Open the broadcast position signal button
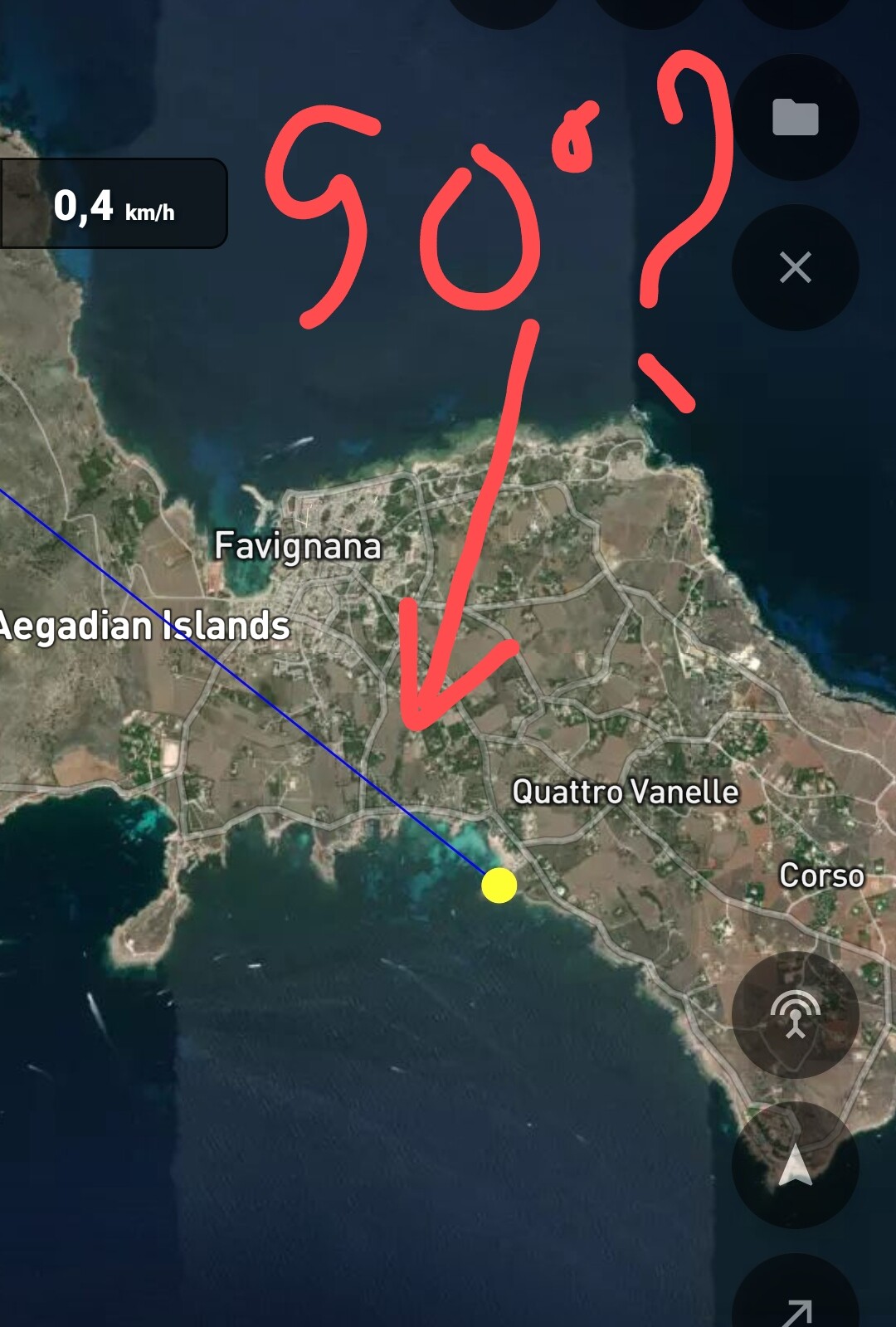The image size is (896, 1327). (795, 1014)
